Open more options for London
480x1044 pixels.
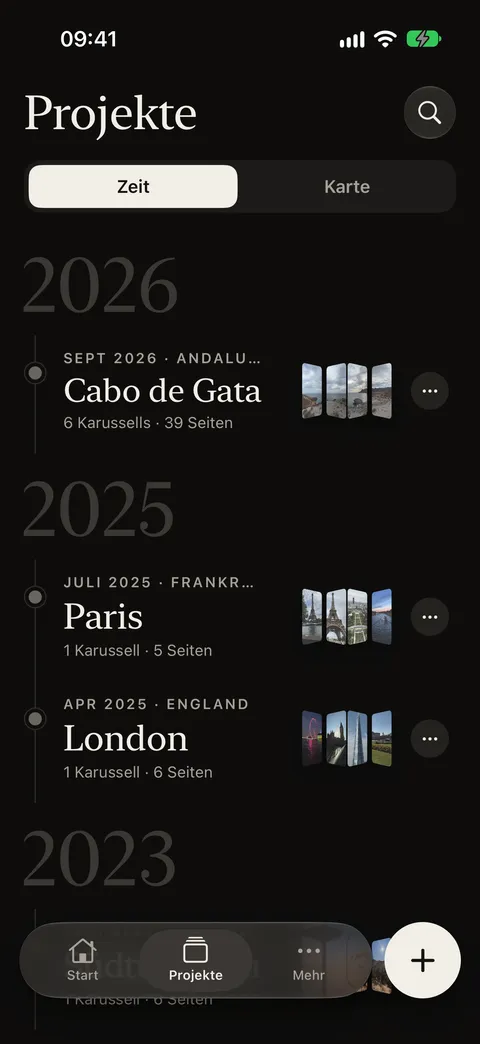pyautogui.click(x=429, y=738)
